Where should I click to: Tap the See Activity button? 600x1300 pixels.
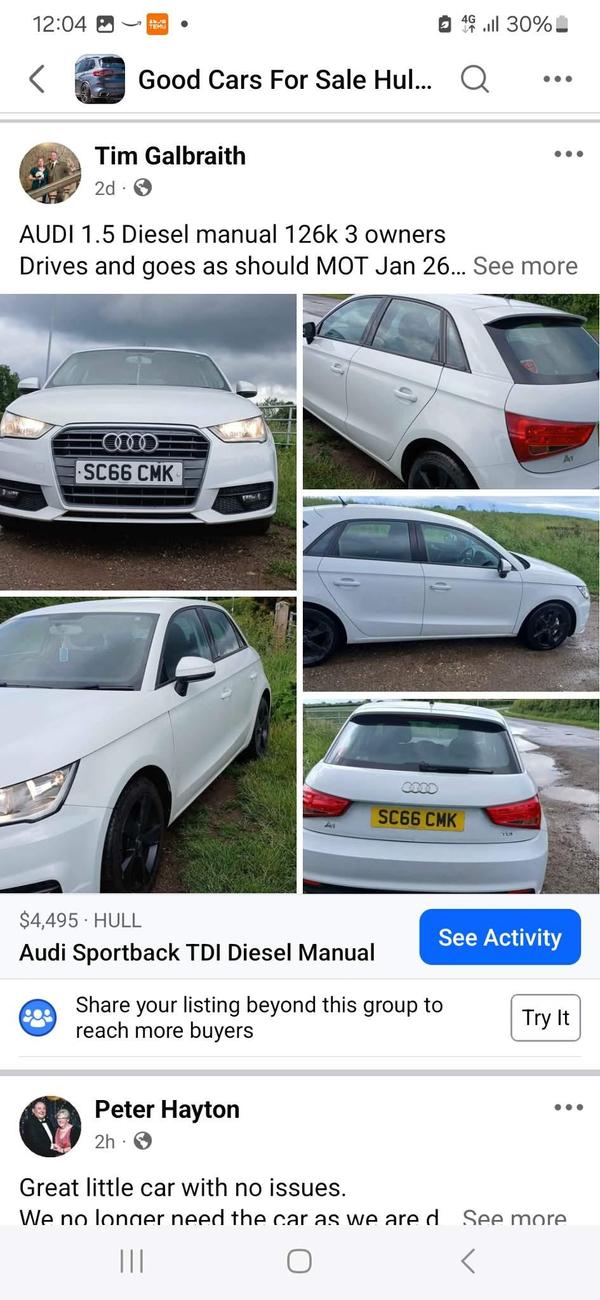click(x=499, y=937)
